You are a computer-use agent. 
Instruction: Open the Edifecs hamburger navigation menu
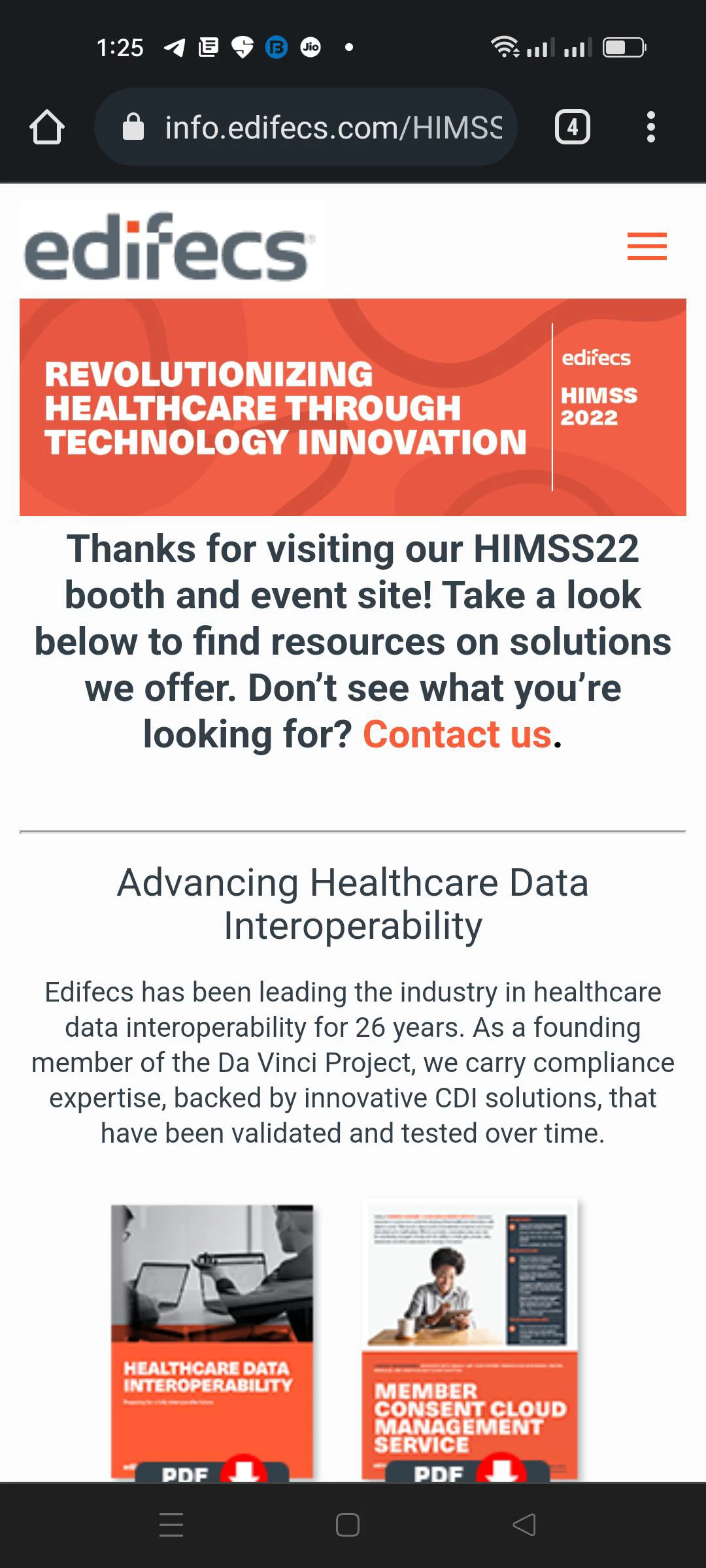tap(647, 247)
